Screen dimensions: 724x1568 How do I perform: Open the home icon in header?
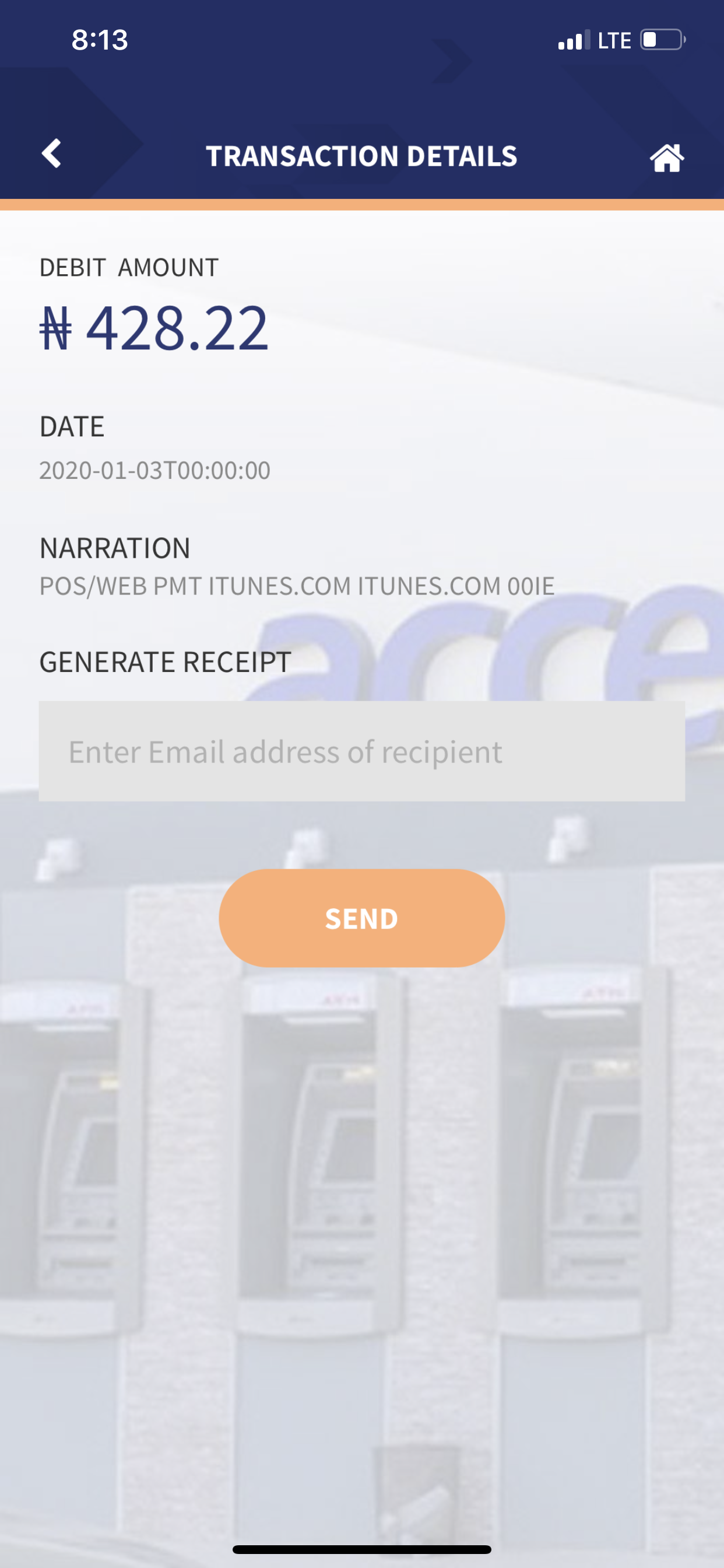pos(666,157)
